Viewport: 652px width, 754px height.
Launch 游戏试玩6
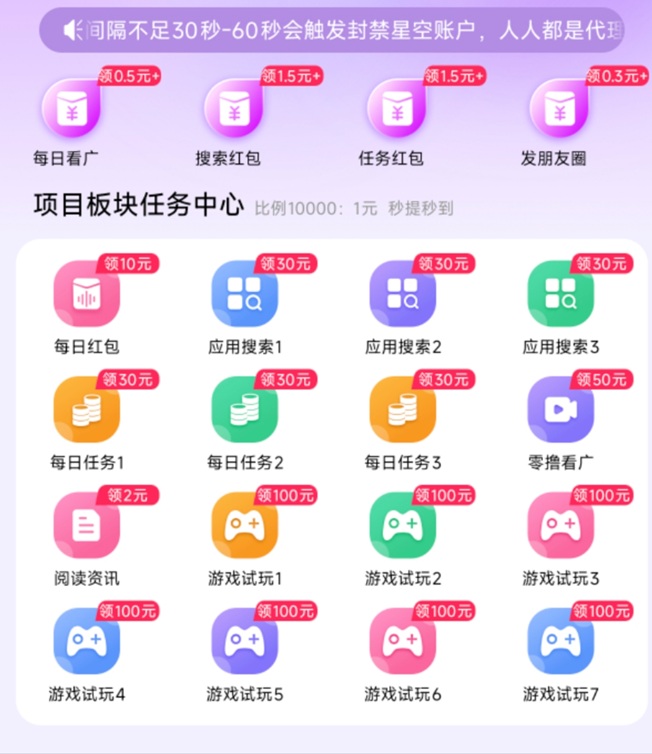click(402, 640)
